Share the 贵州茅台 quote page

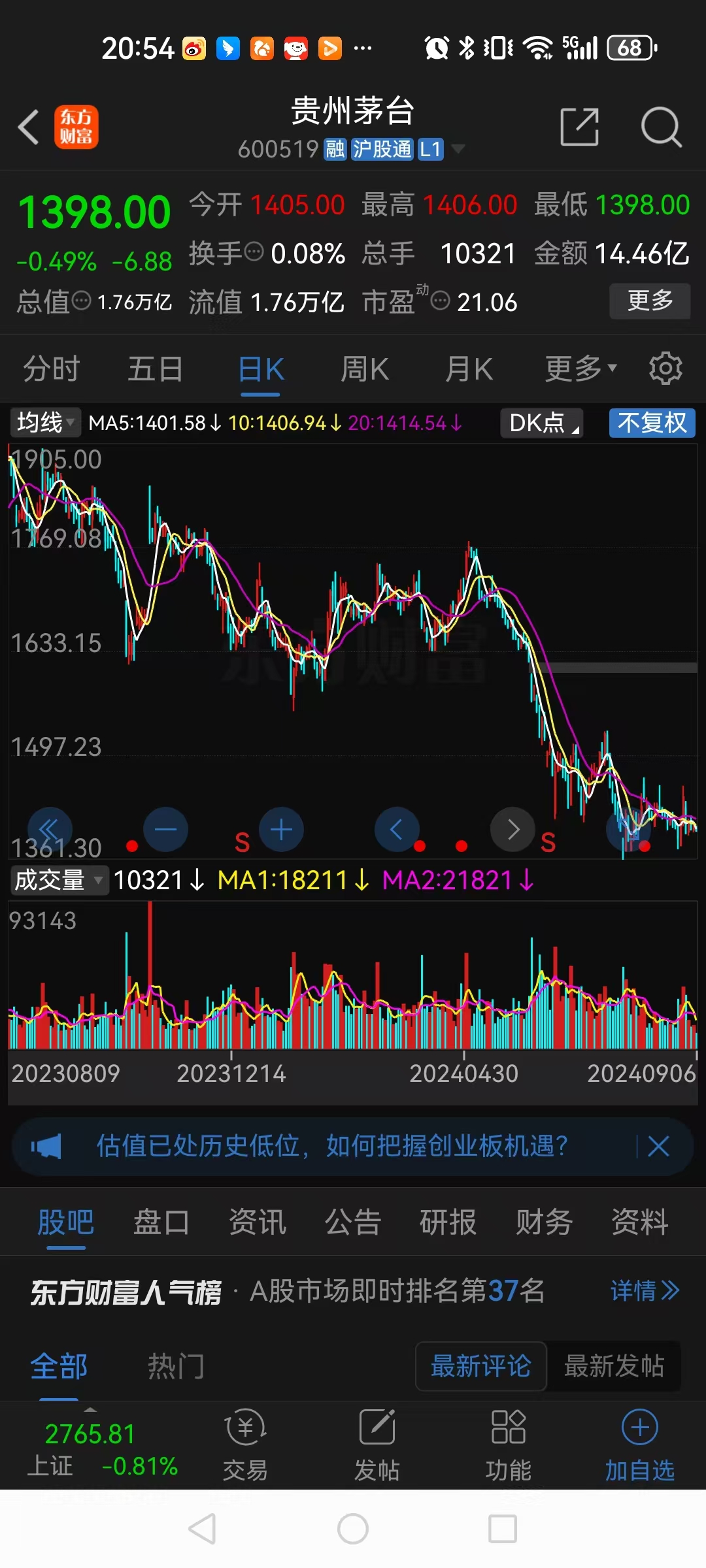click(579, 127)
